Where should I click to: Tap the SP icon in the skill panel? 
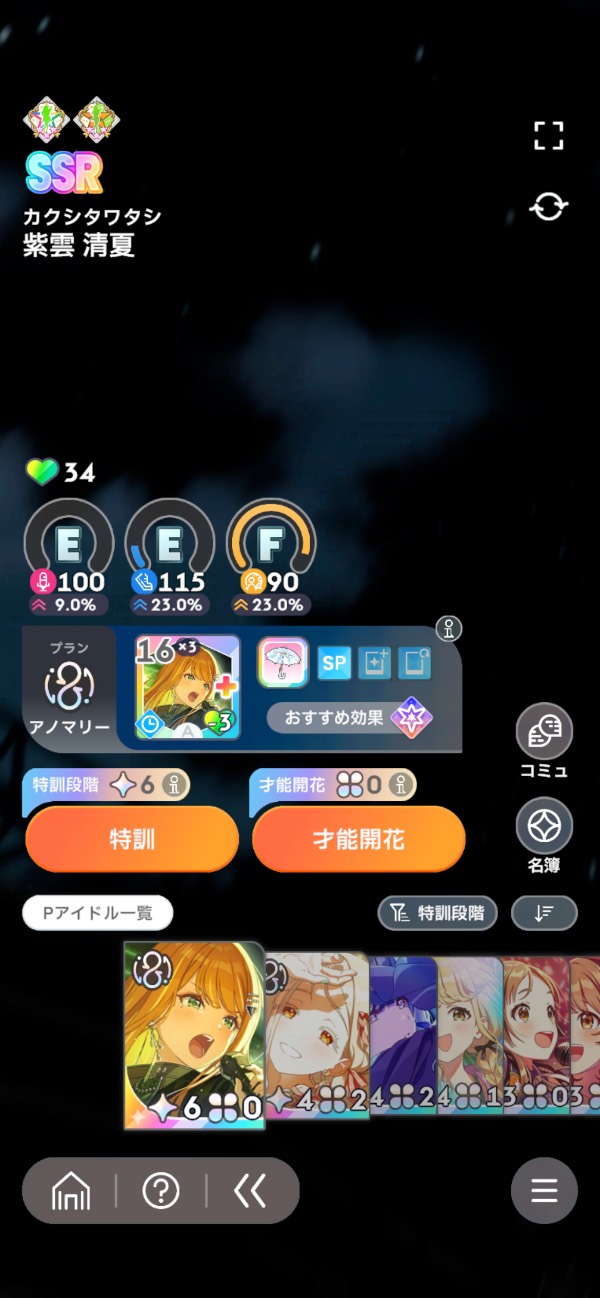334,664
